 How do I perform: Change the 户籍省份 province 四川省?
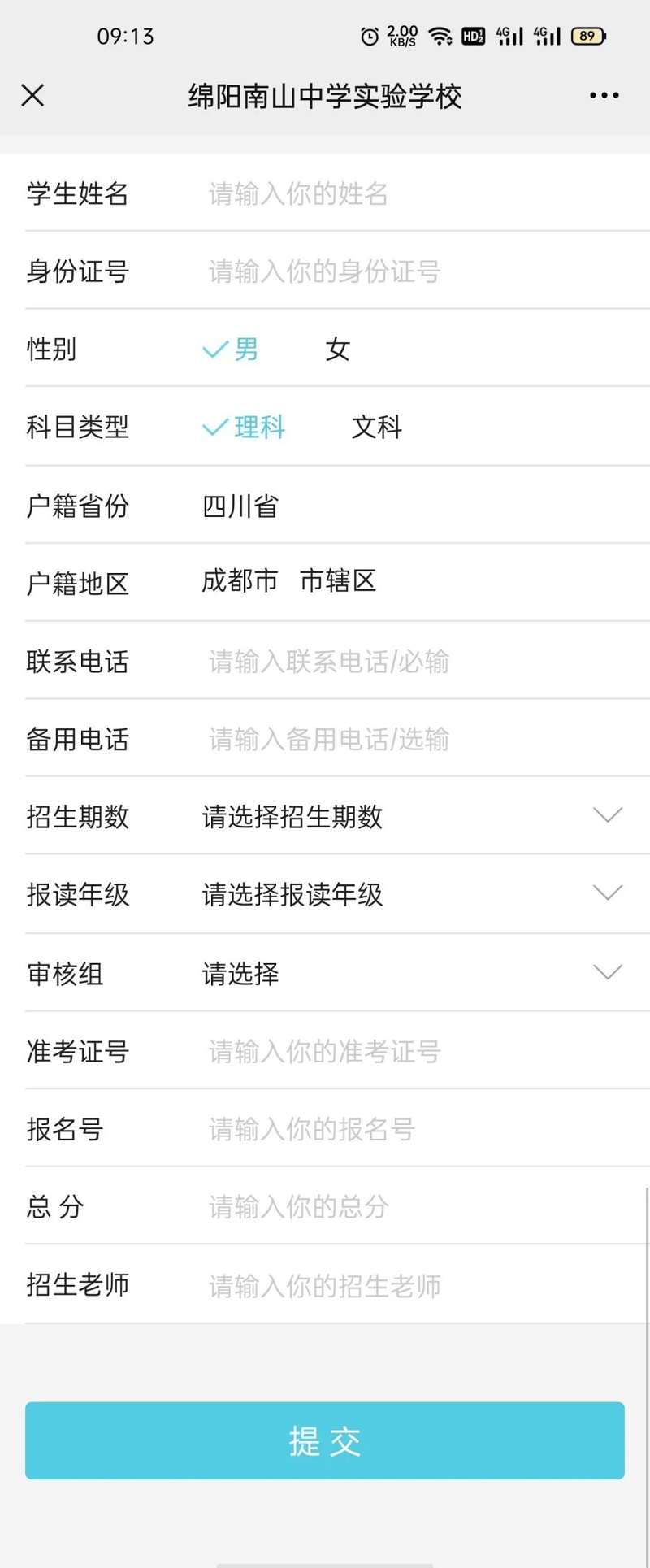240,506
